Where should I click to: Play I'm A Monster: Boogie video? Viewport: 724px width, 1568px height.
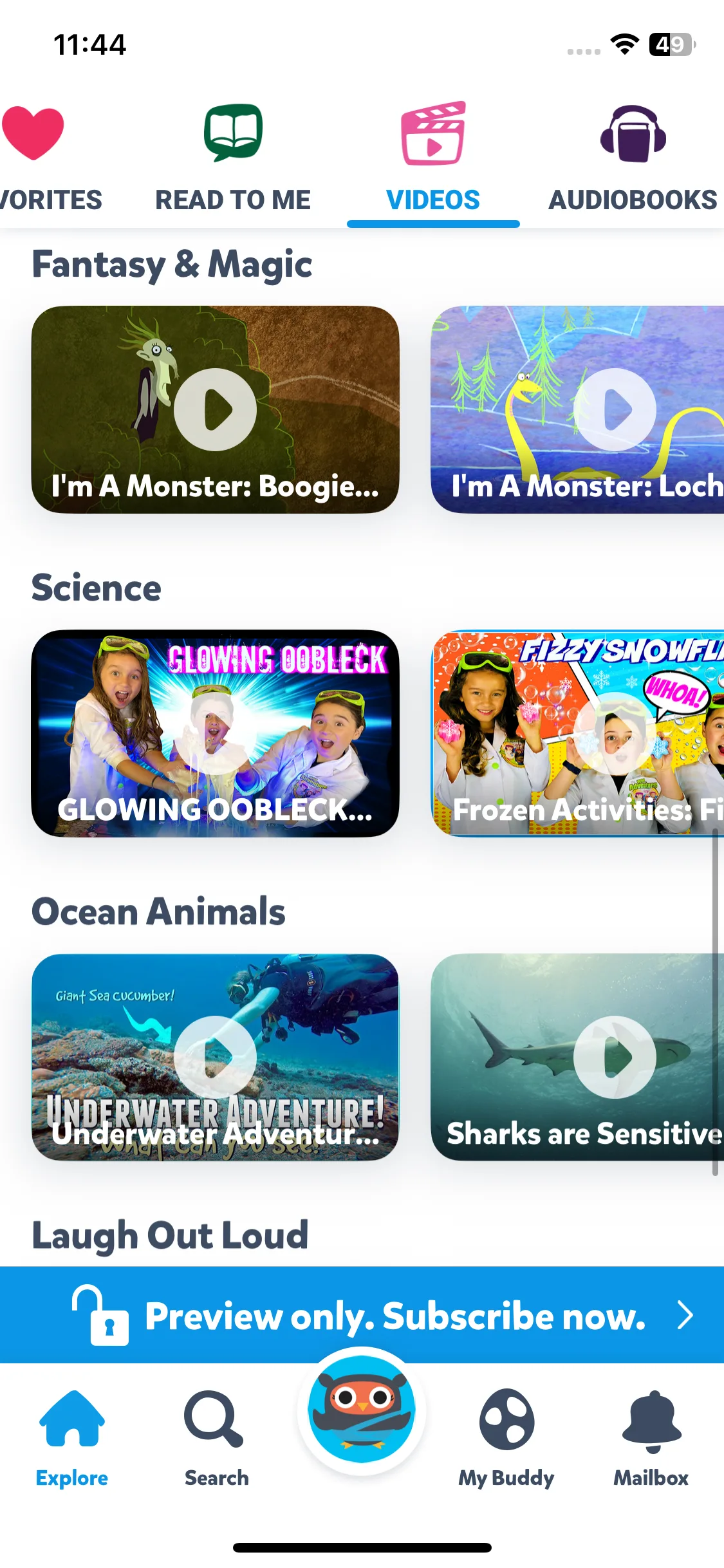click(x=215, y=409)
